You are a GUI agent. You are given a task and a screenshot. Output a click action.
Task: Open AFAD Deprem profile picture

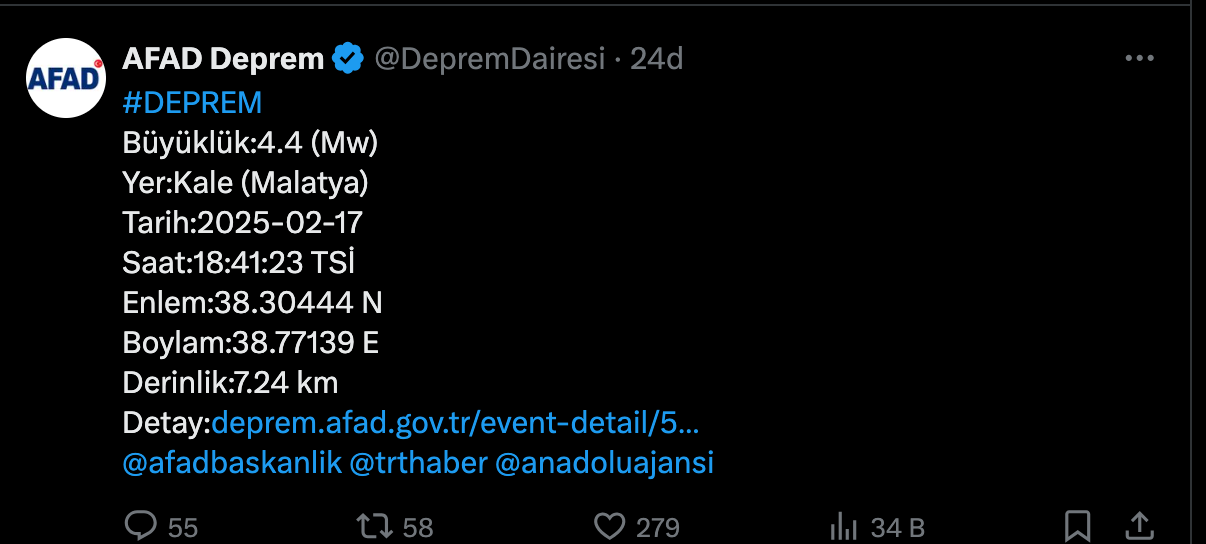(x=66, y=78)
